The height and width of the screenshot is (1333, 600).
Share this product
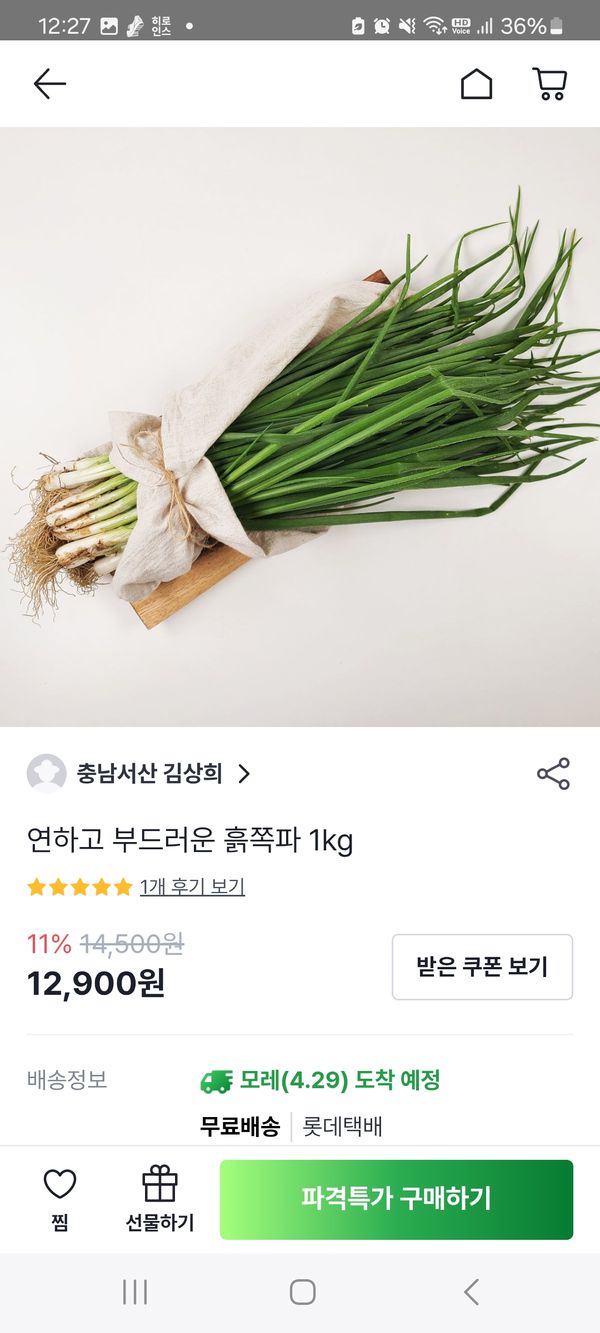(x=553, y=774)
